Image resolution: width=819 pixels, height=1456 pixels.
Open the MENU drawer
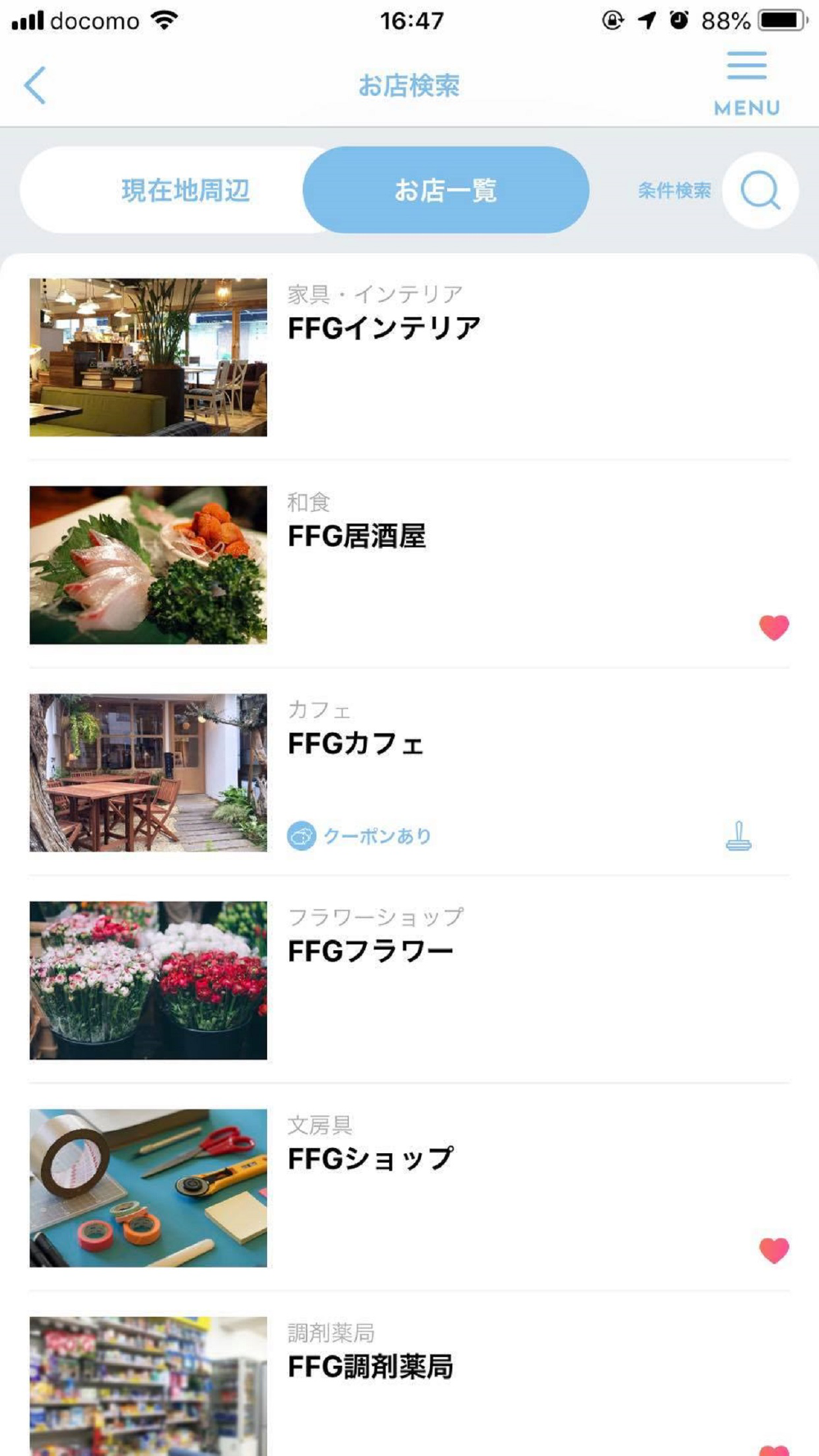(746, 84)
